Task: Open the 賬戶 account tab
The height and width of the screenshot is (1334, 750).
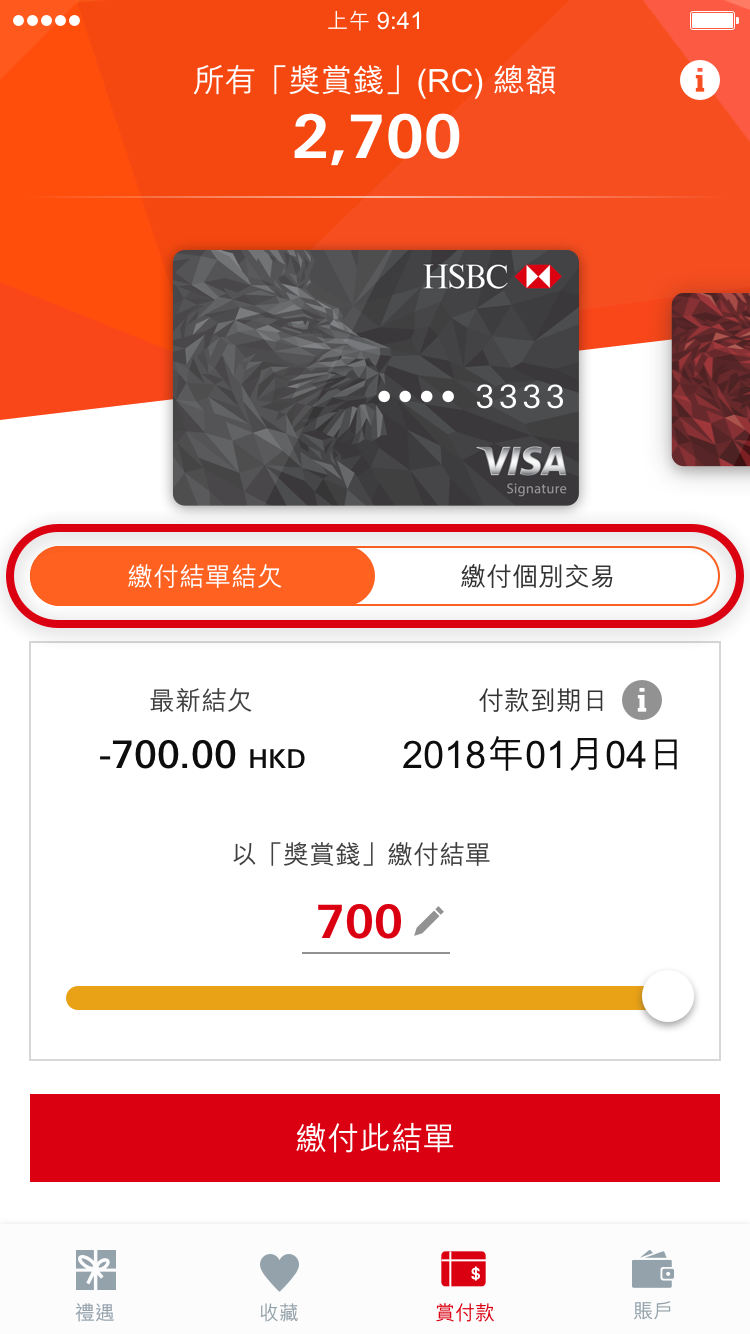Action: [652, 1284]
